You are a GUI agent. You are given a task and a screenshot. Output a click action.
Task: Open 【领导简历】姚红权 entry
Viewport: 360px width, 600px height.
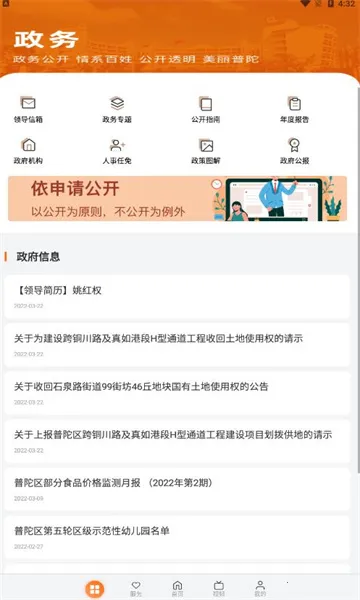point(177,297)
